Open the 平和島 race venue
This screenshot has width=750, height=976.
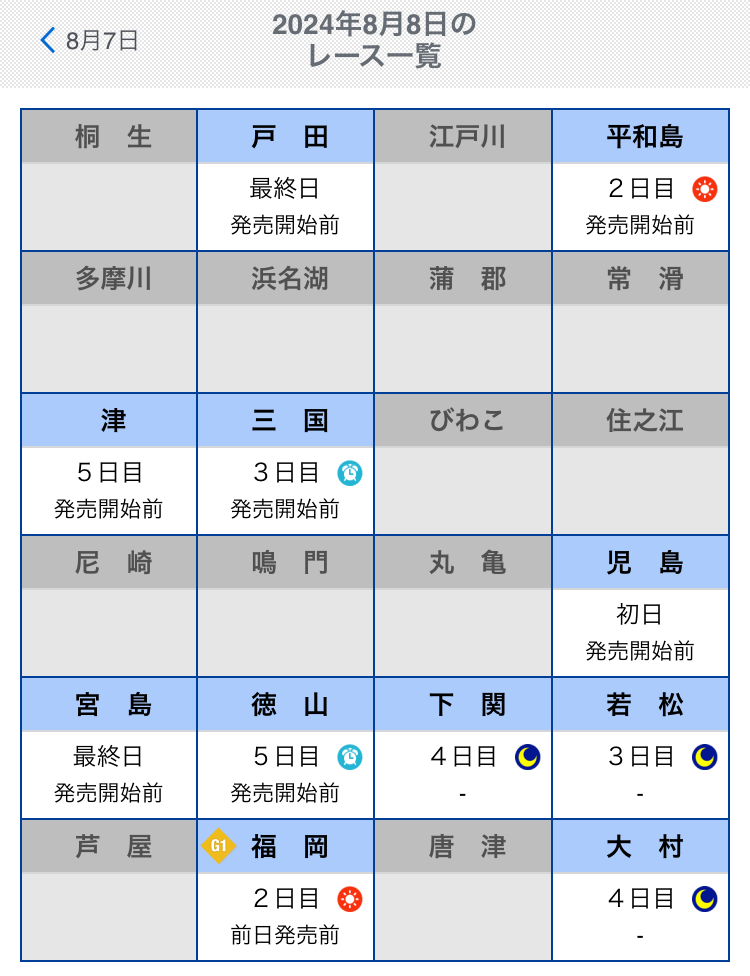pyautogui.click(x=640, y=181)
